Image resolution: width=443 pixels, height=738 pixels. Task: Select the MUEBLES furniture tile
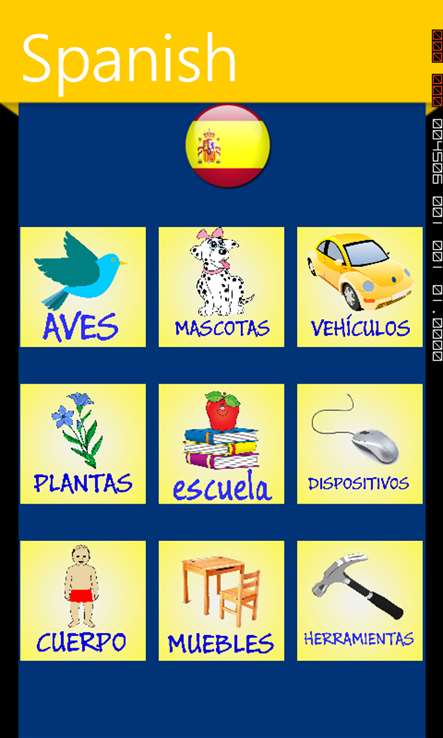[x=221, y=601]
